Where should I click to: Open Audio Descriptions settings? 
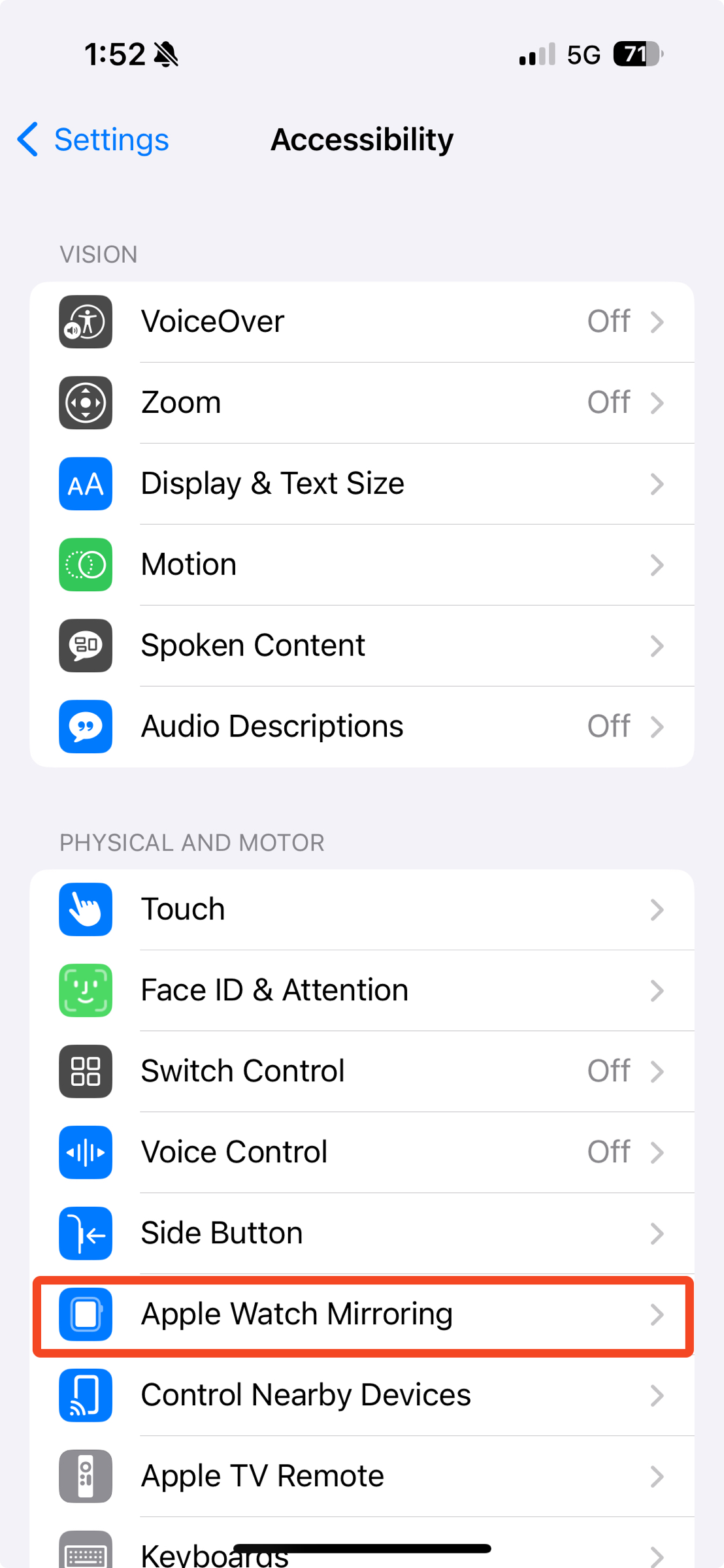click(x=361, y=727)
